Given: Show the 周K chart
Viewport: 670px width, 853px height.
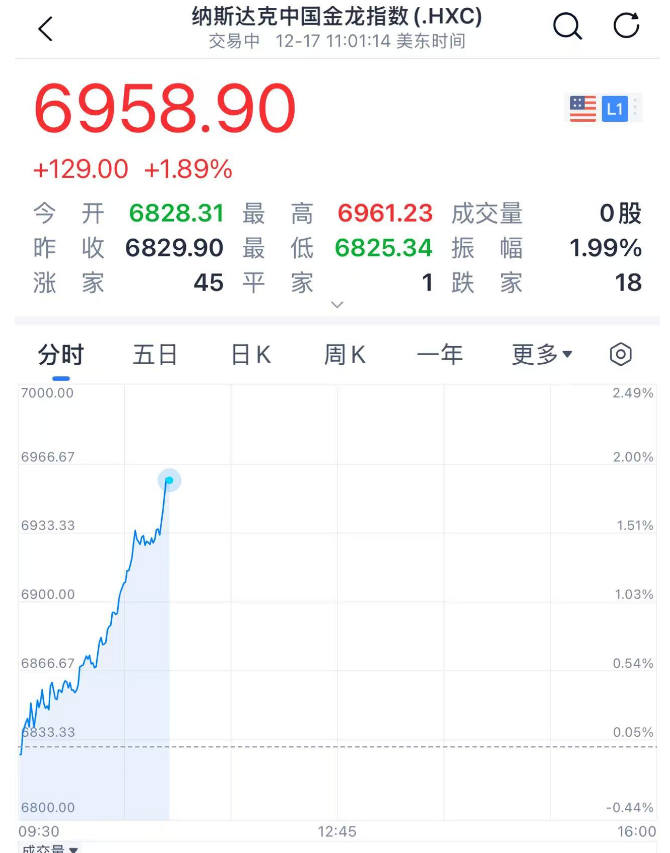Looking at the screenshot, I should [x=345, y=355].
